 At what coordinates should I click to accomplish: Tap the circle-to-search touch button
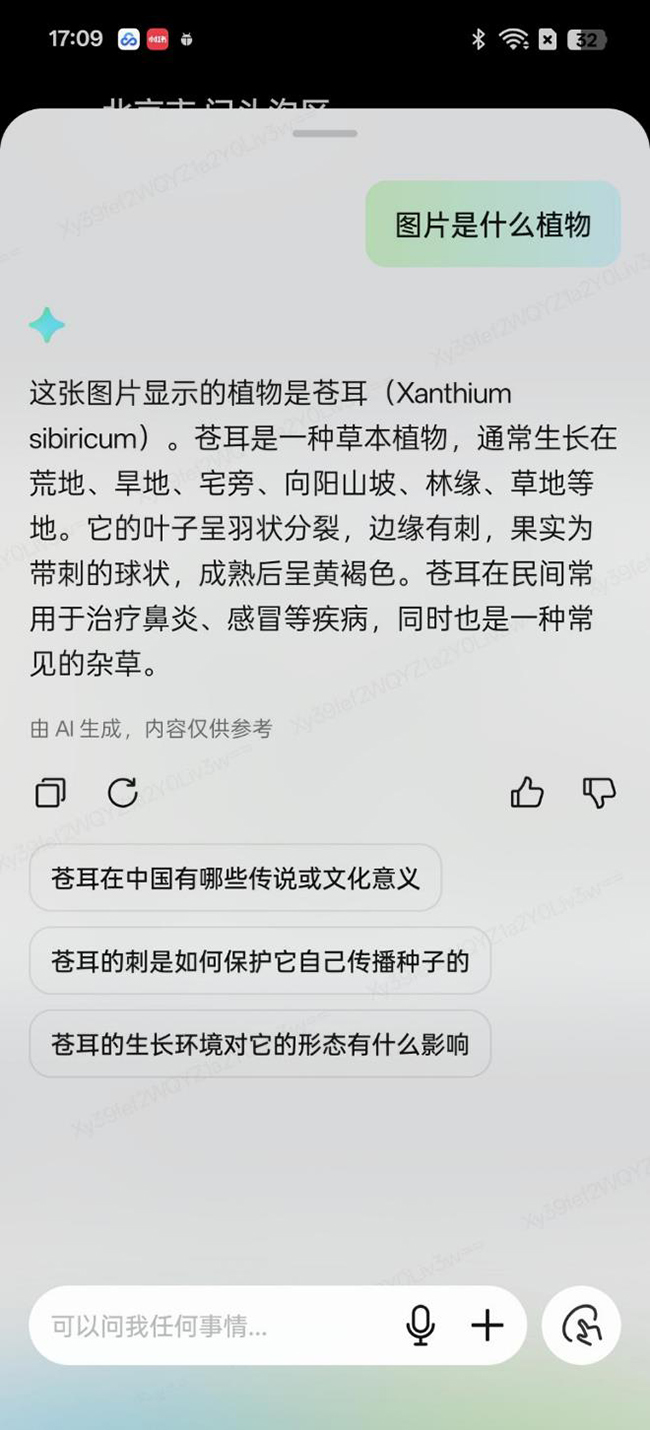582,1326
